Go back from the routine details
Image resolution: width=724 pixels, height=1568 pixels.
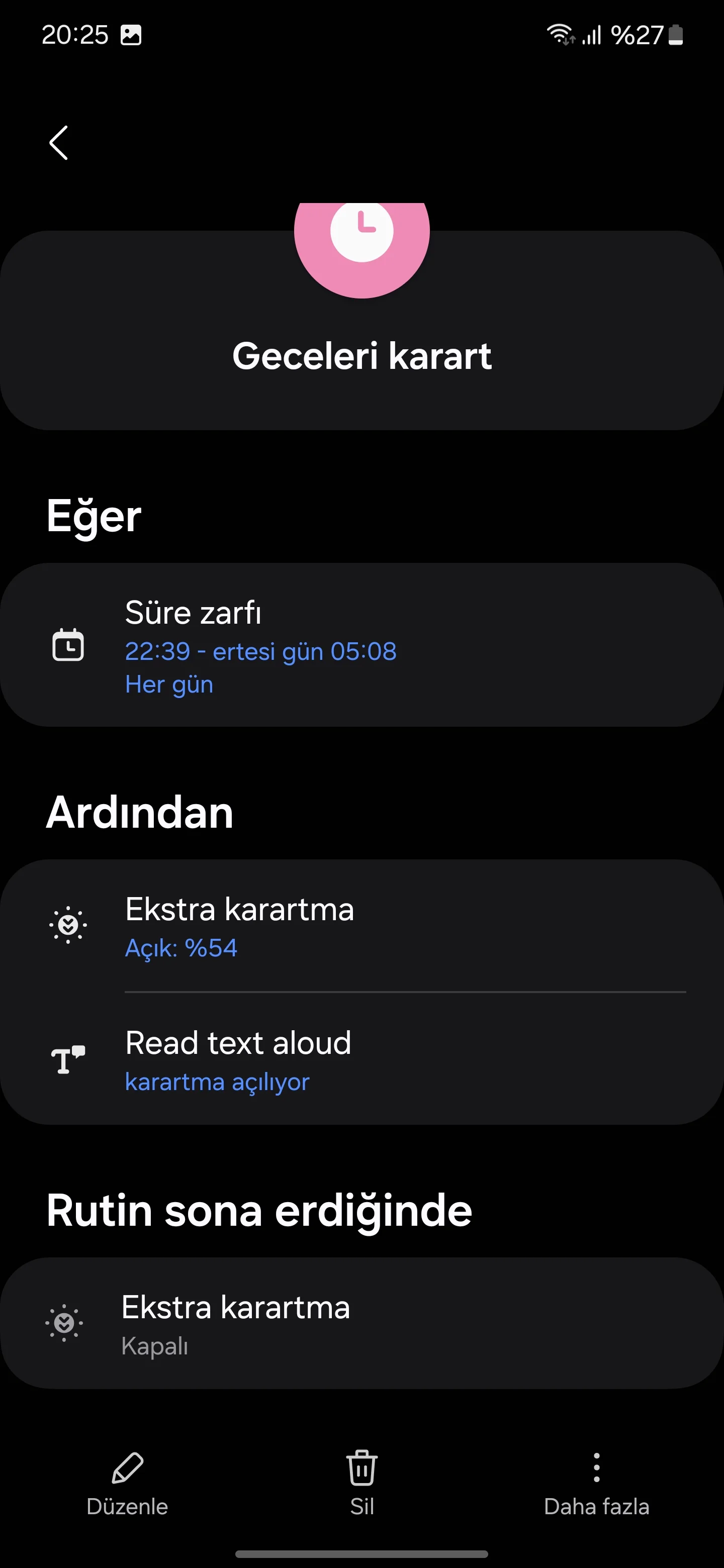[x=58, y=143]
